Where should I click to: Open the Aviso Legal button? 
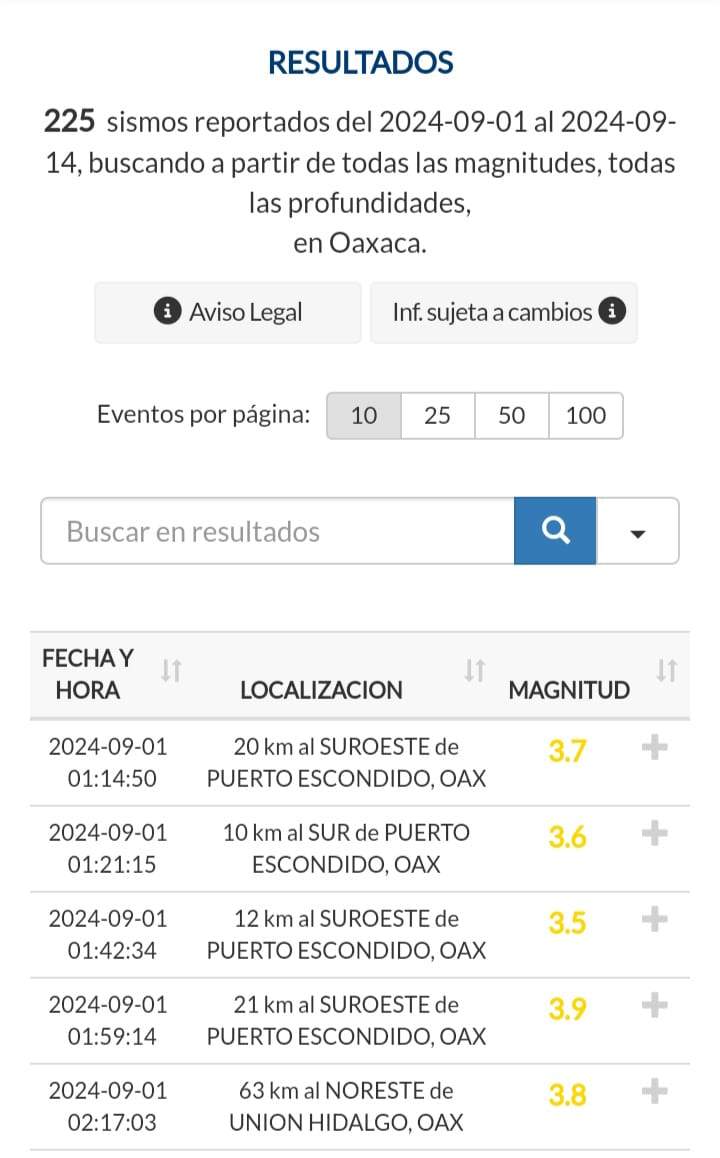coord(228,312)
